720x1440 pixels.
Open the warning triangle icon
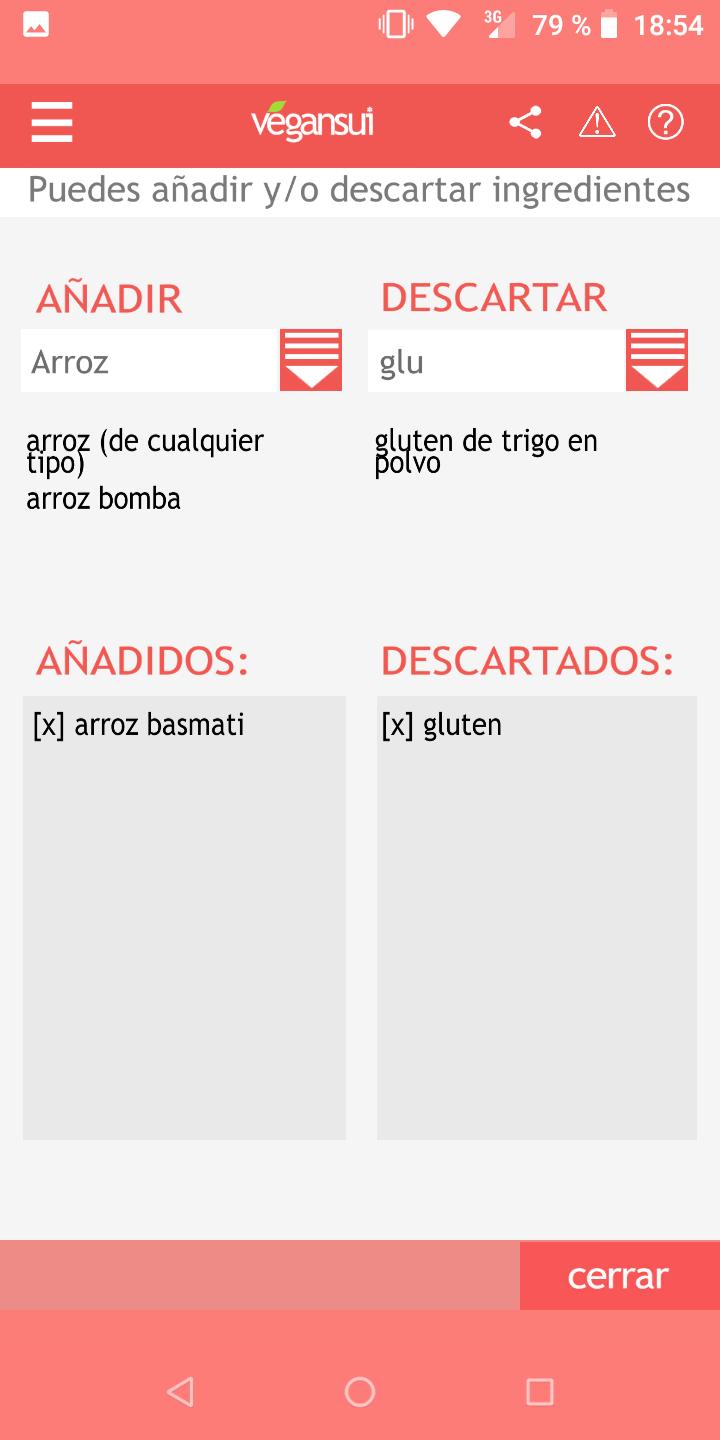(x=597, y=123)
